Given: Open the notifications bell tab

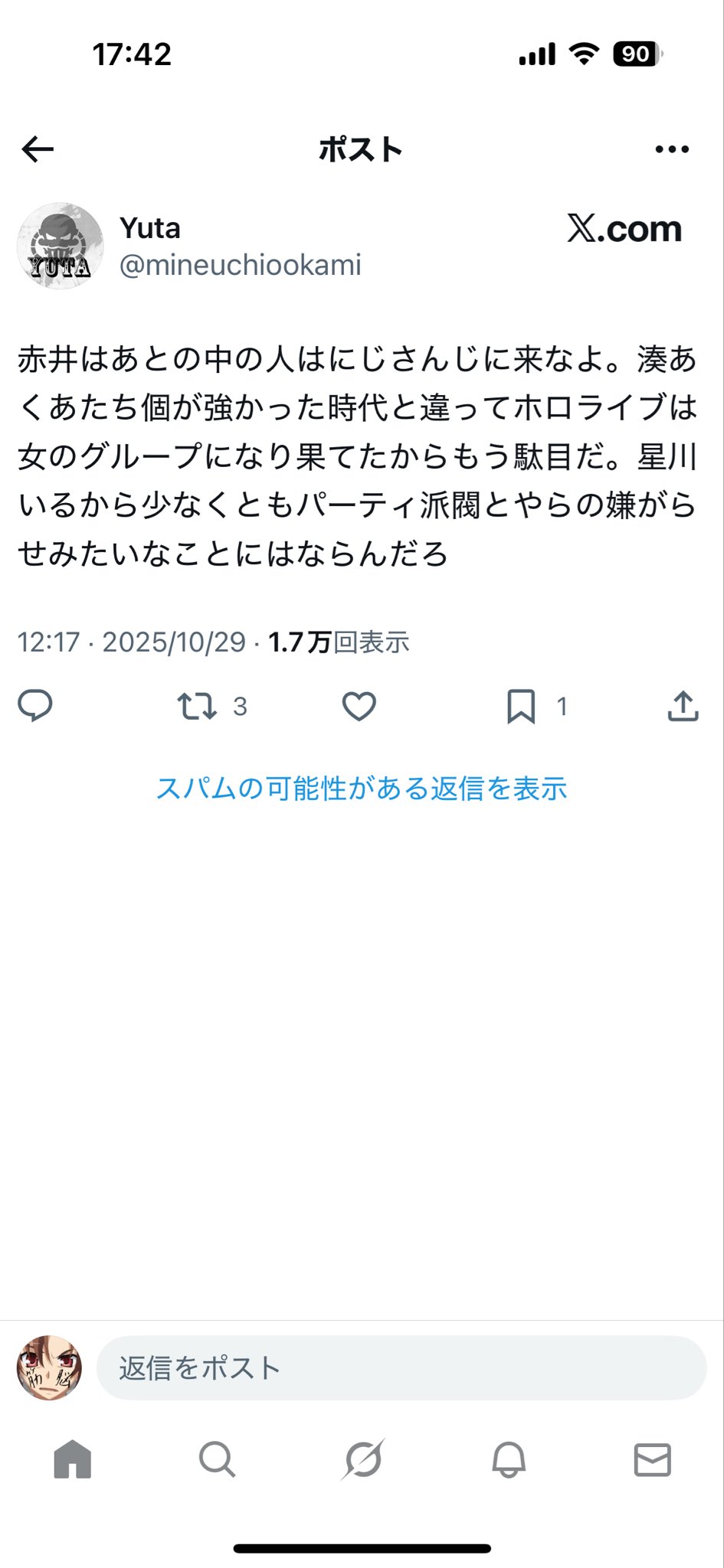Looking at the screenshot, I should 508,1459.
